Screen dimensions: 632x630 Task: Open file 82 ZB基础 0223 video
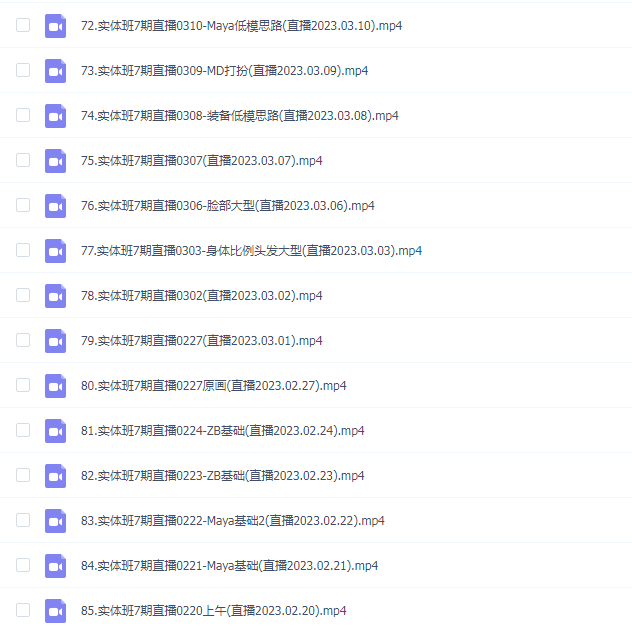pos(222,475)
